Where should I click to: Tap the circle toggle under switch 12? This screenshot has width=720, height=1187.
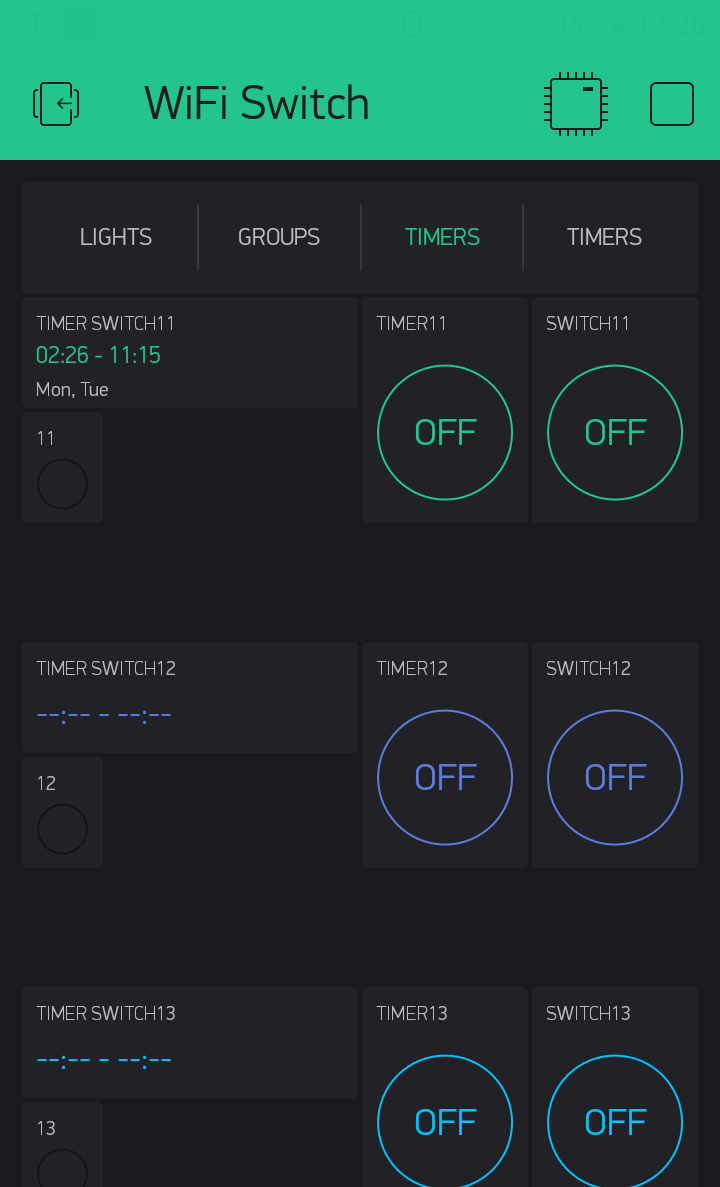(62, 828)
